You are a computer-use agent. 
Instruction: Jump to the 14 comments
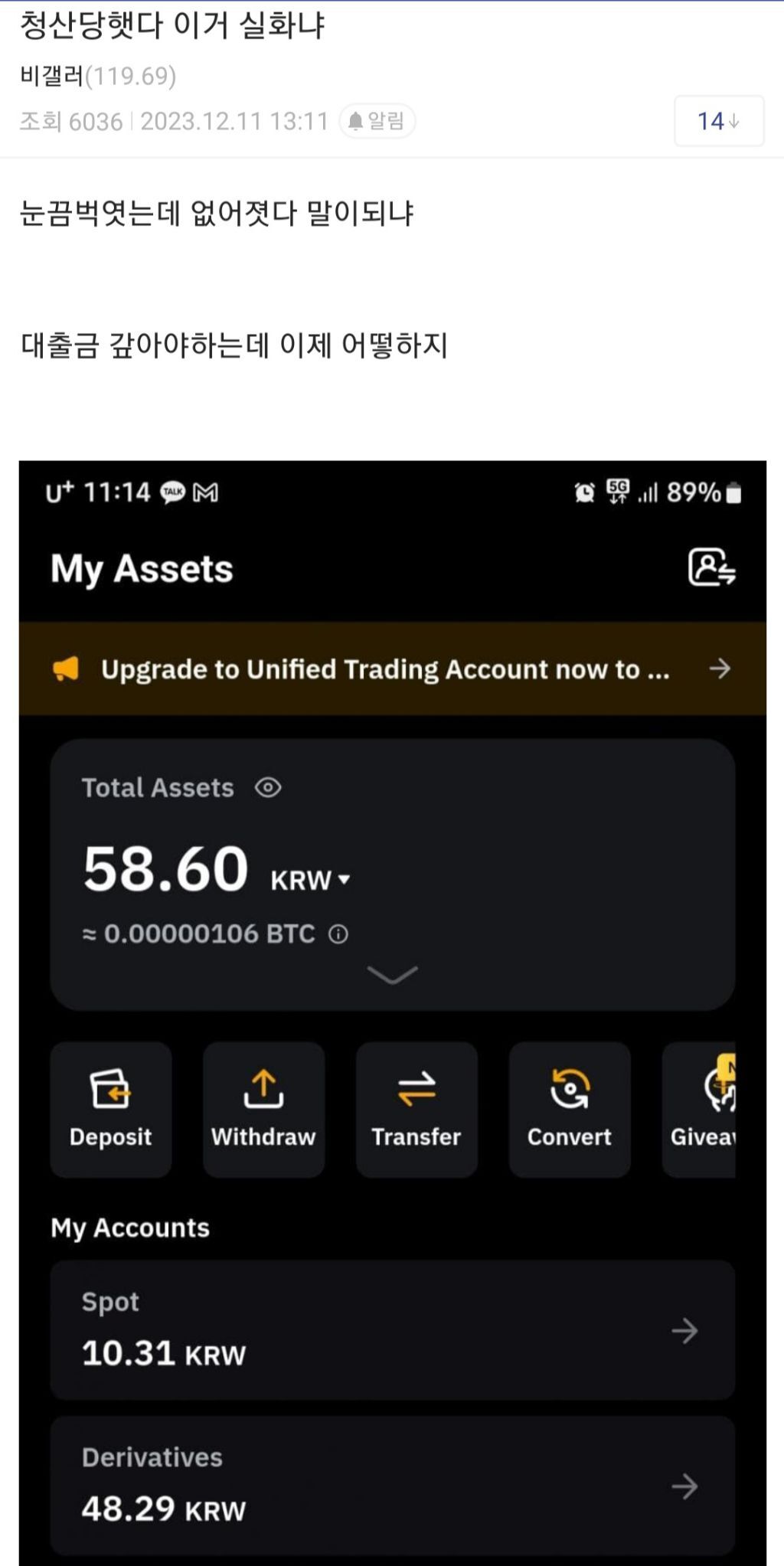tap(718, 121)
